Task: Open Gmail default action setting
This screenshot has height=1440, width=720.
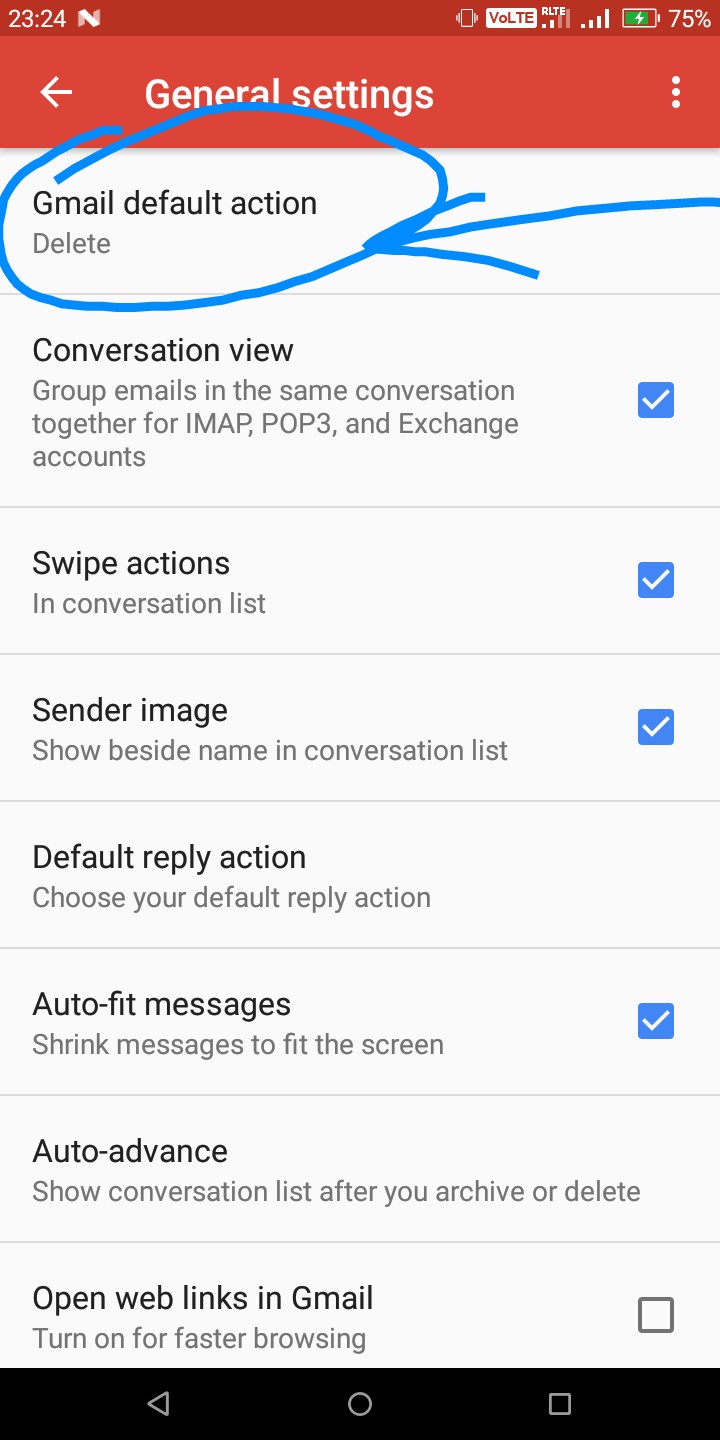Action: point(360,222)
